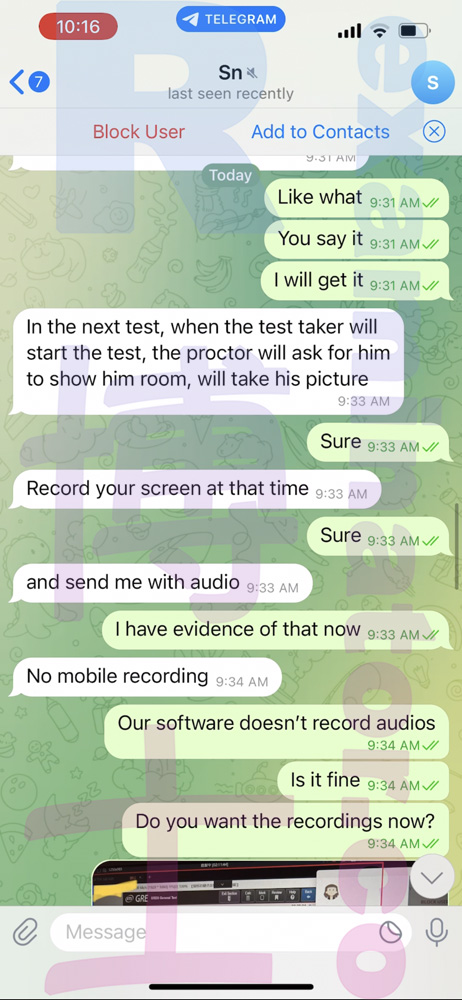Jump to latest message with down arrow
The image size is (462, 1000).
(x=432, y=878)
